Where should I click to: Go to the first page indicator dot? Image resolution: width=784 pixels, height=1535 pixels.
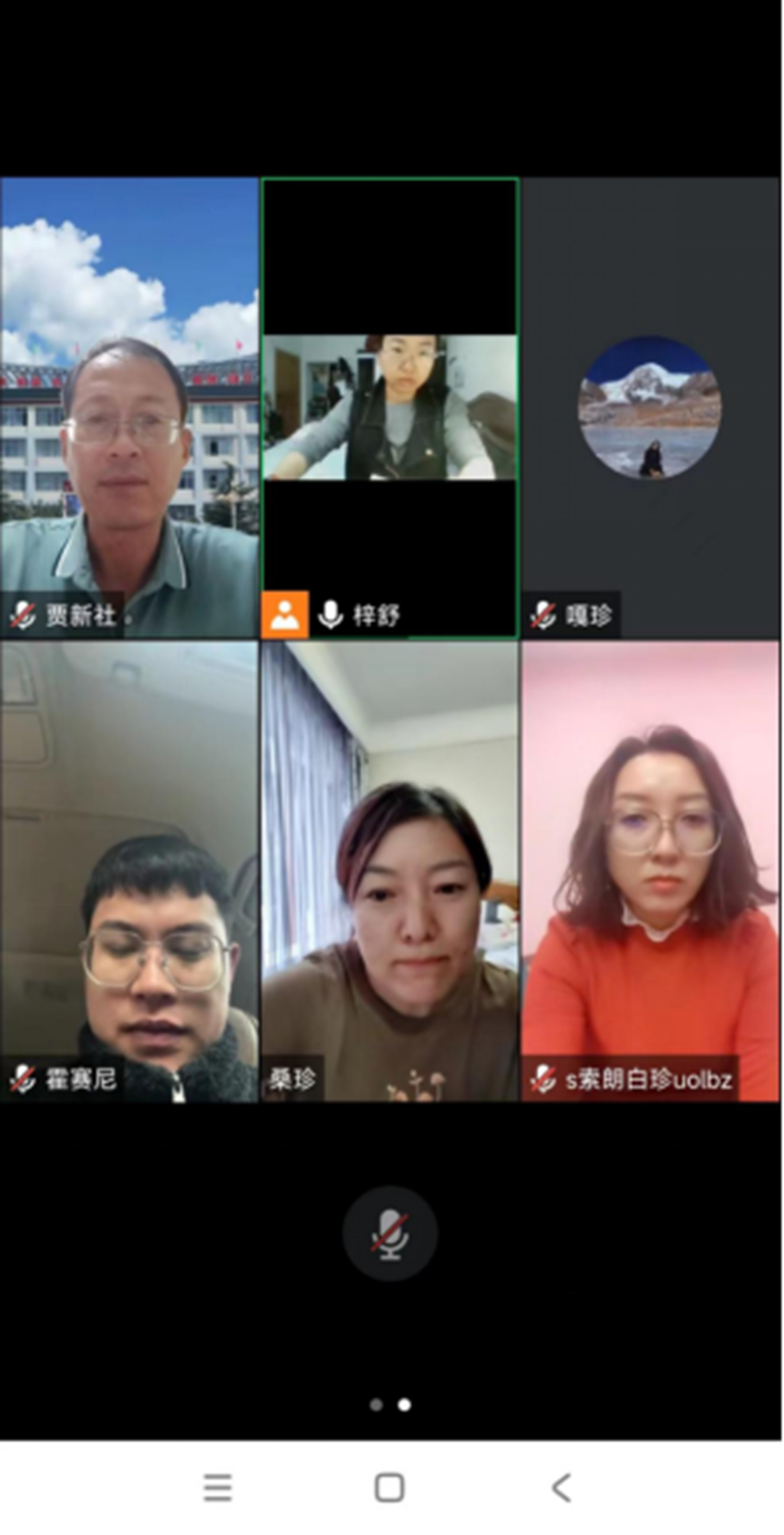tap(376, 1405)
